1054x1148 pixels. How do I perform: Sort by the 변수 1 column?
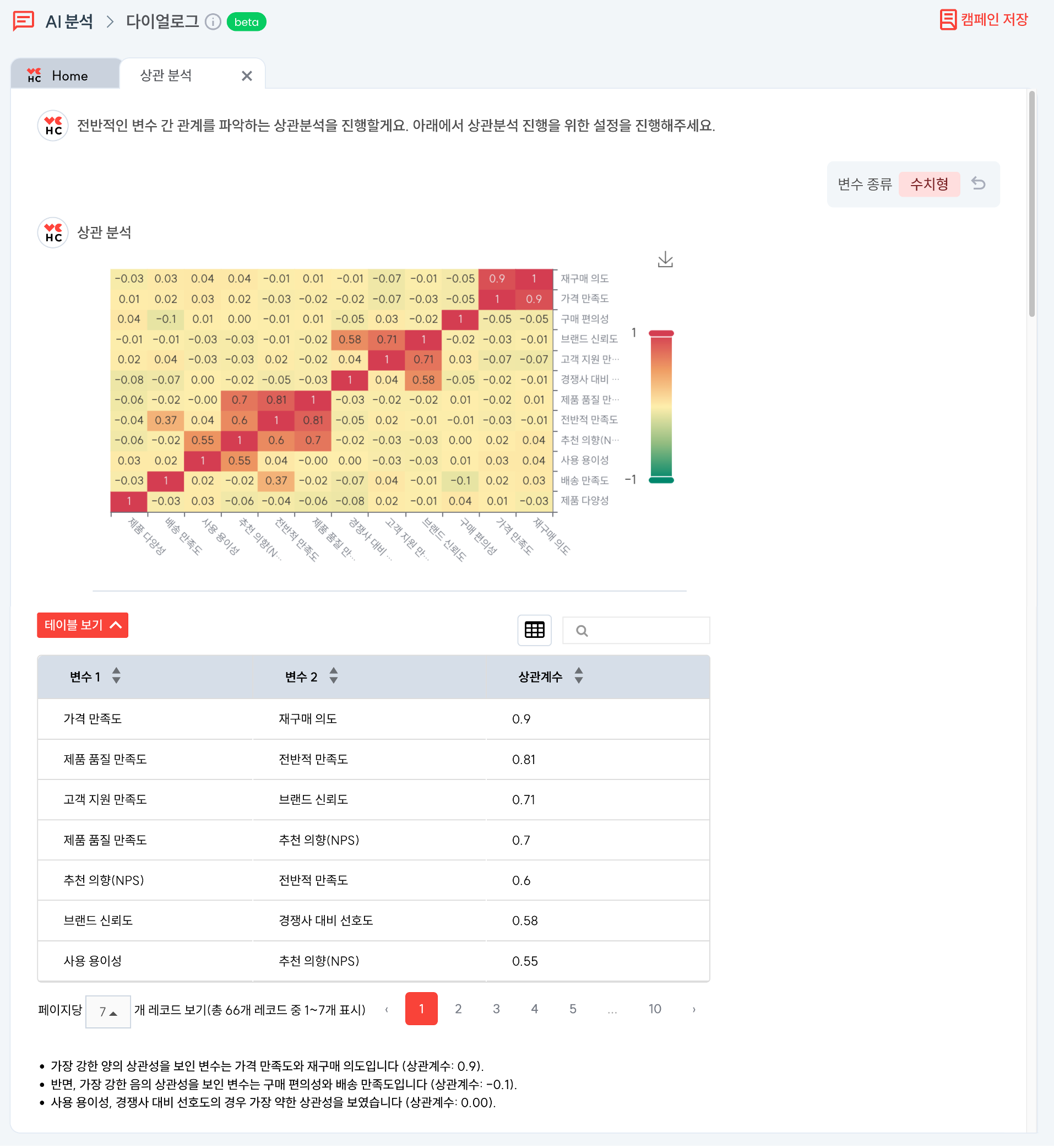pos(116,676)
